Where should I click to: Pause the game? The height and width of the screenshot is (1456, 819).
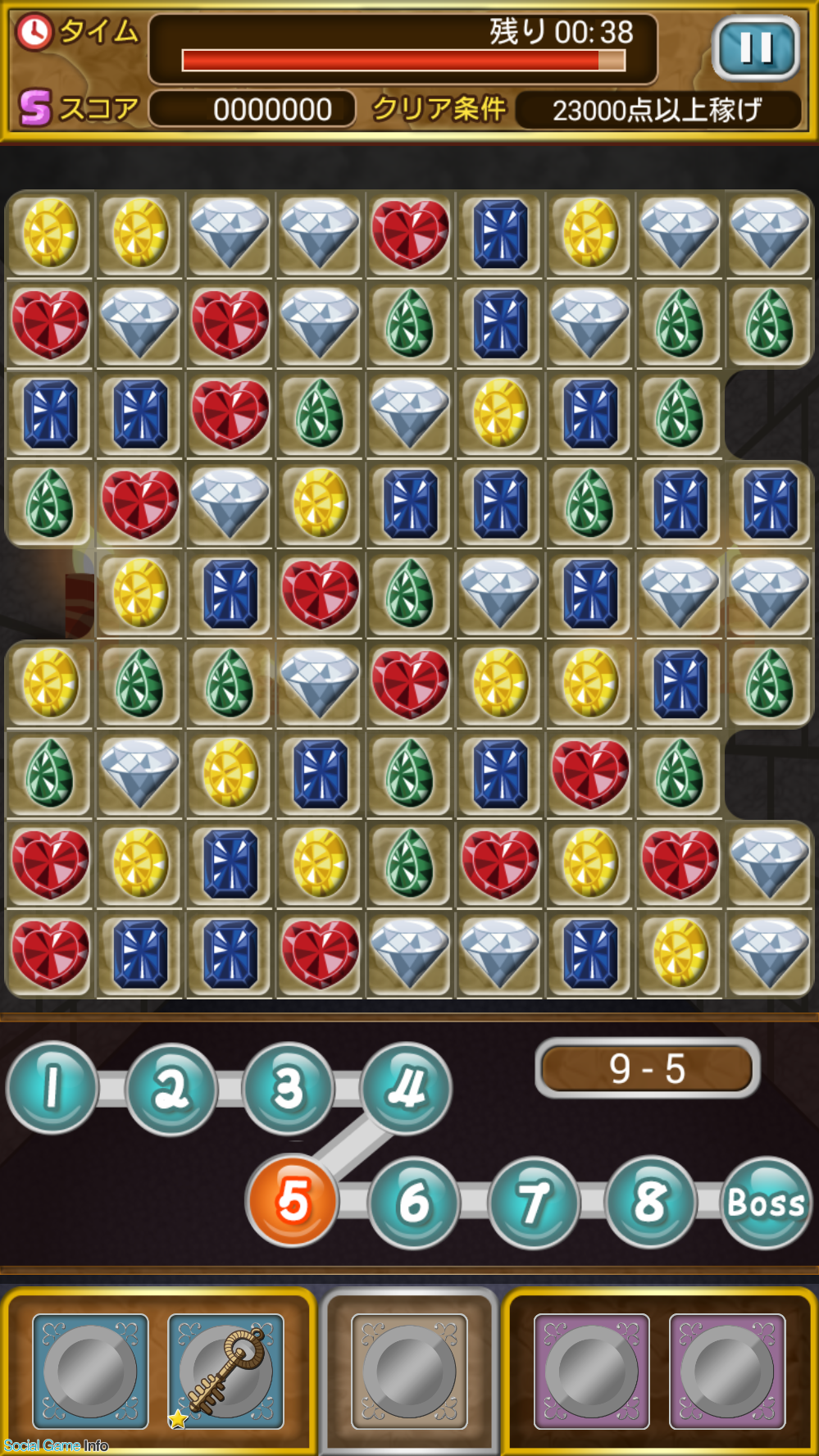(x=756, y=48)
